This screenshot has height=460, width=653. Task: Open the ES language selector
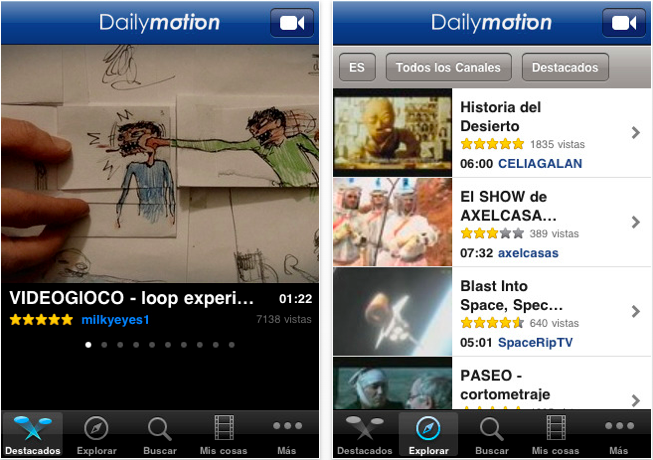(357, 68)
